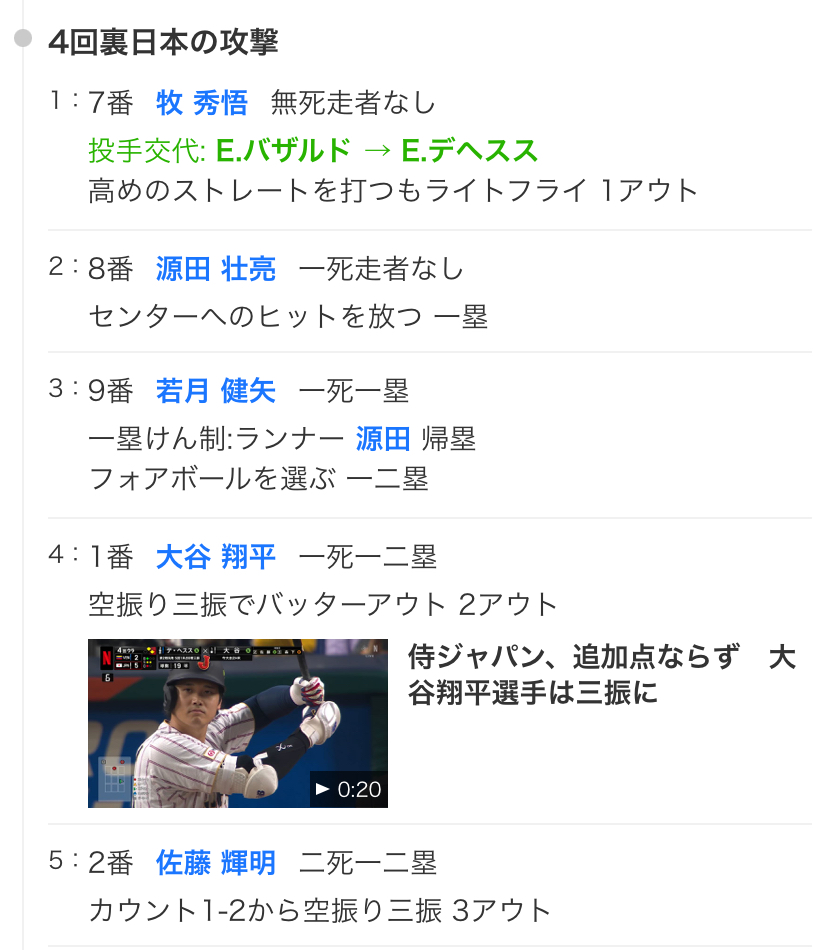Viewport: 828px width, 950px height.
Task: Play the 0:20 Ohtani strikeout video
Action: (x=238, y=723)
